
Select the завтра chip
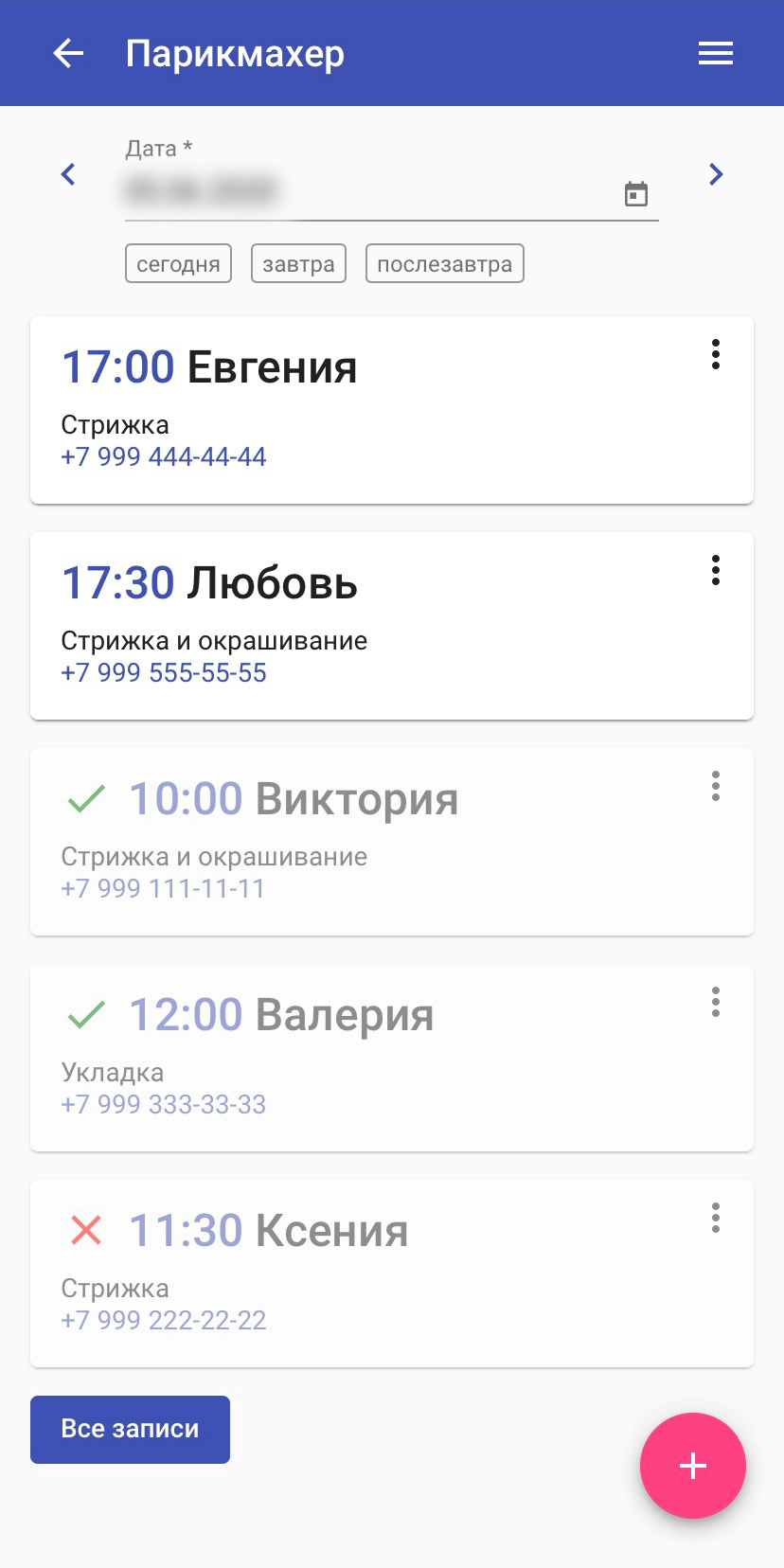tap(298, 264)
